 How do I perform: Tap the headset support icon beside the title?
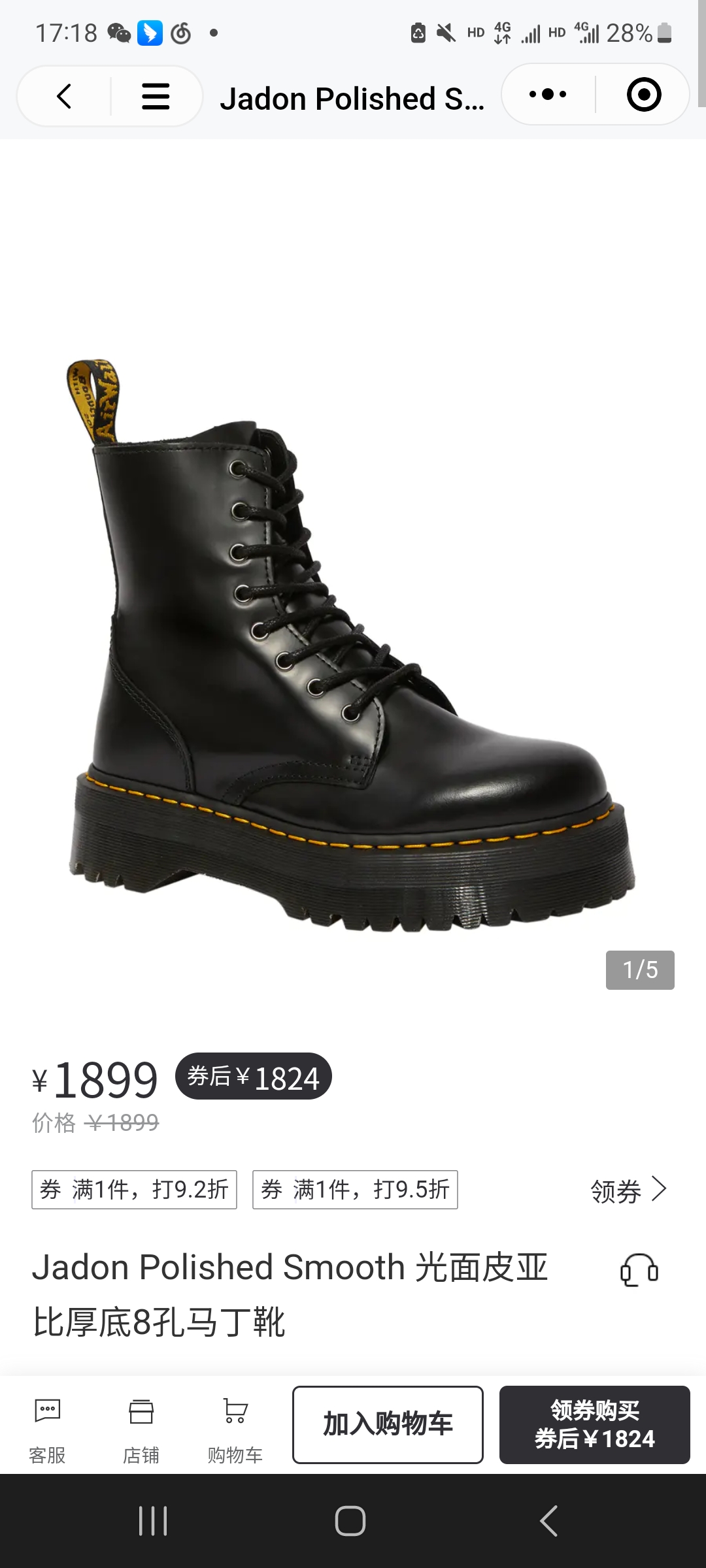[x=639, y=1271]
